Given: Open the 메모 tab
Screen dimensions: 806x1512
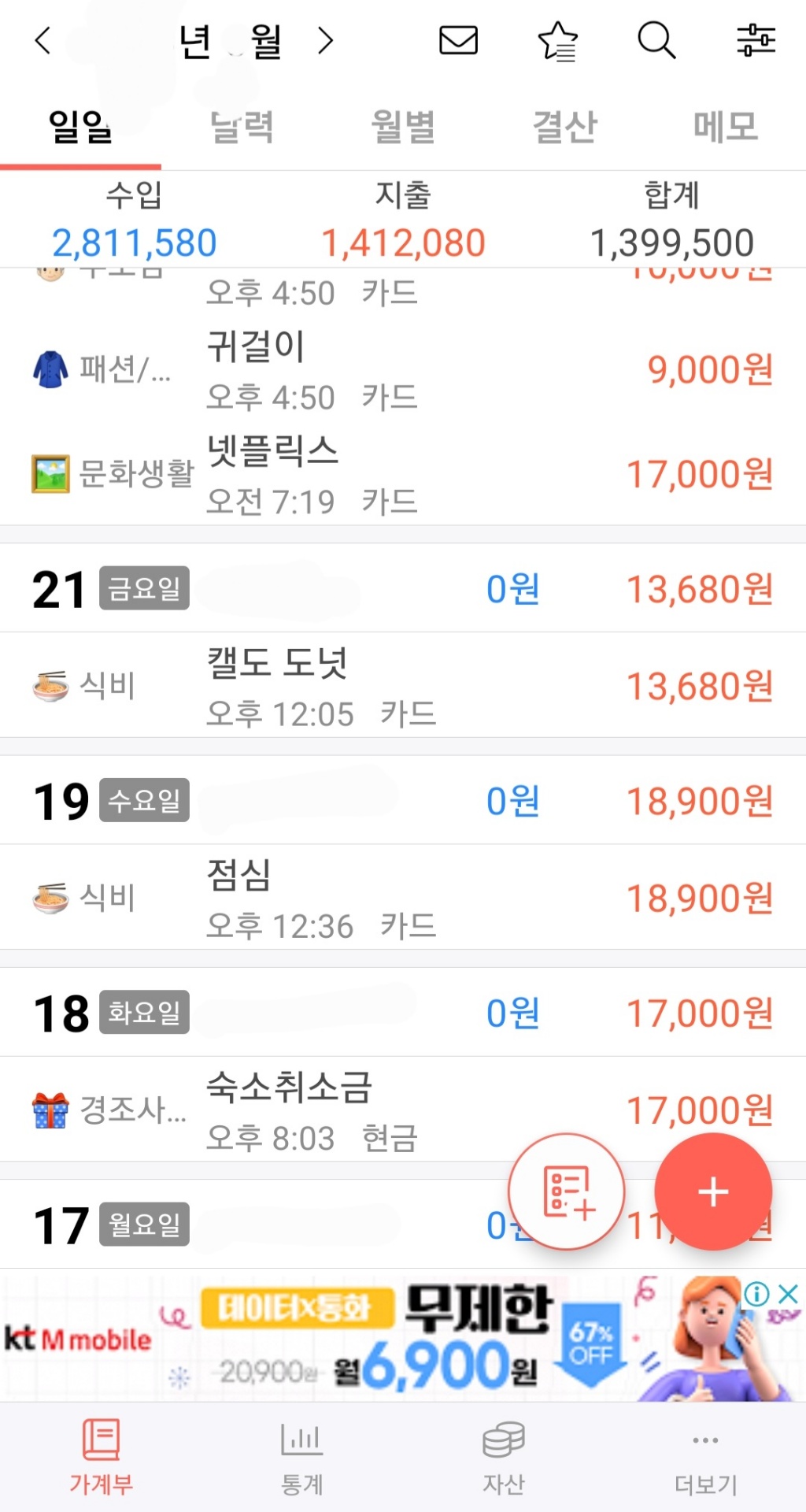Looking at the screenshot, I should coord(725,128).
